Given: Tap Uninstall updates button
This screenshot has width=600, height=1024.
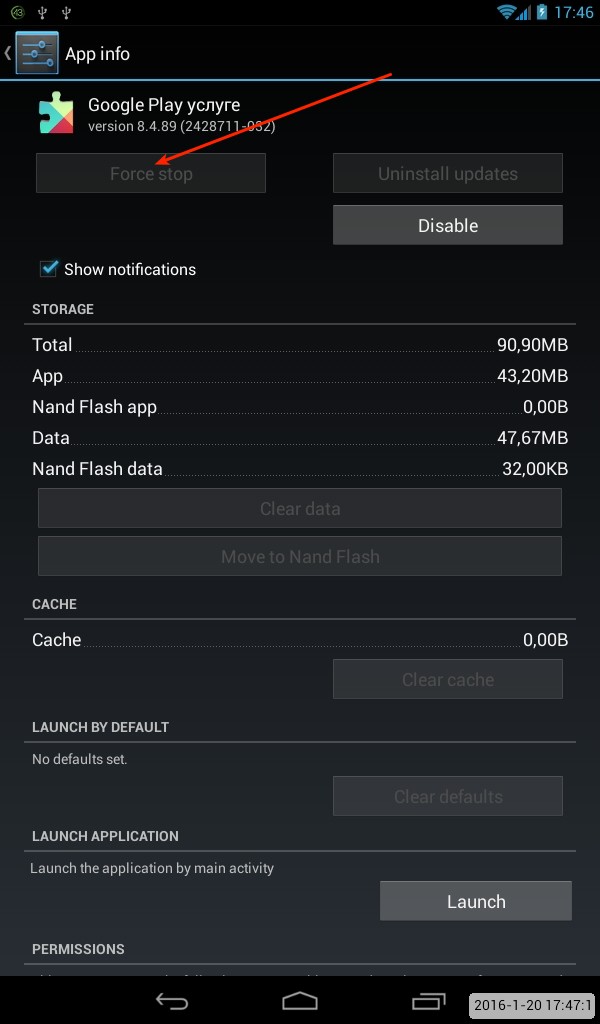Looking at the screenshot, I should tap(447, 173).
